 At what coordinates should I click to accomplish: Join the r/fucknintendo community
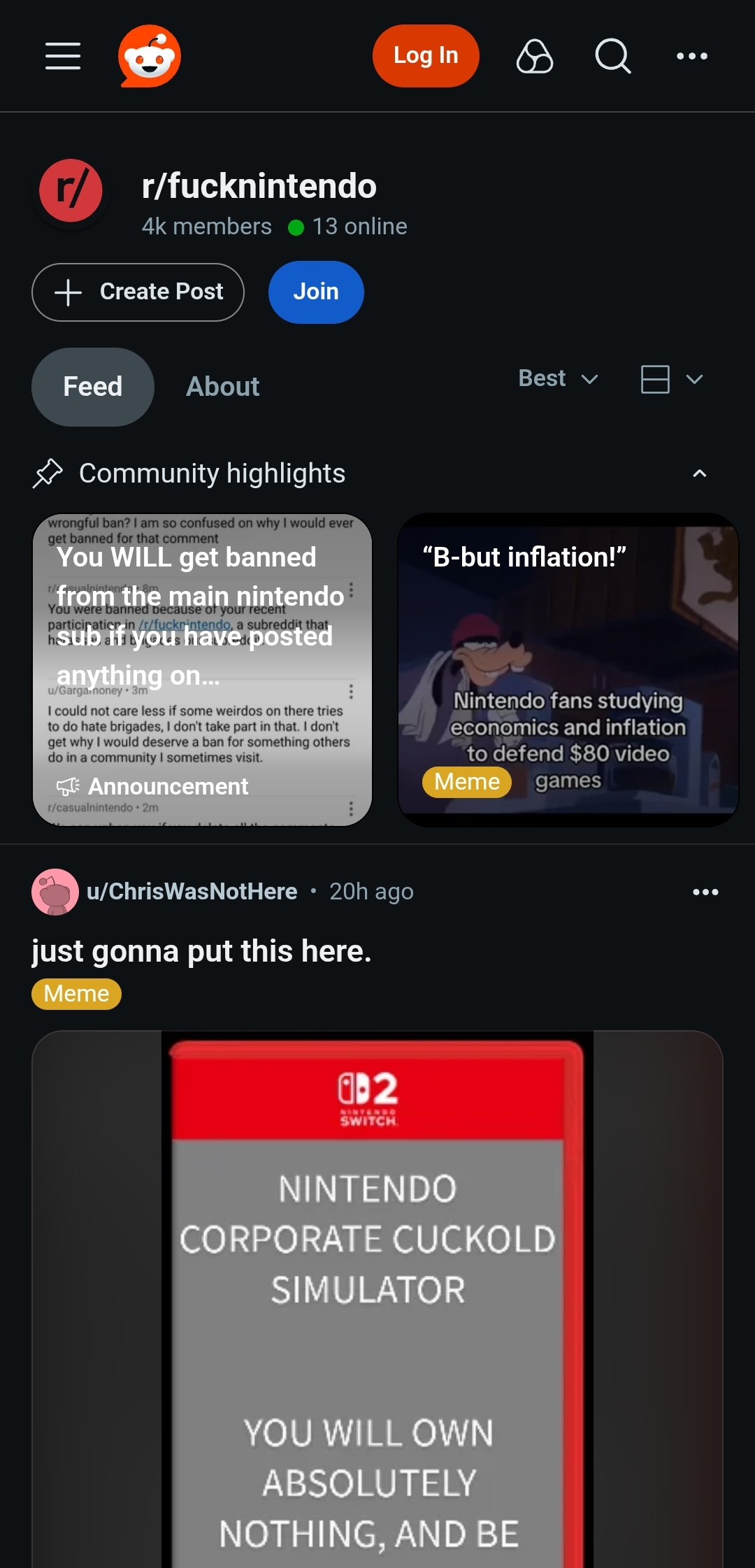(x=316, y=292)
